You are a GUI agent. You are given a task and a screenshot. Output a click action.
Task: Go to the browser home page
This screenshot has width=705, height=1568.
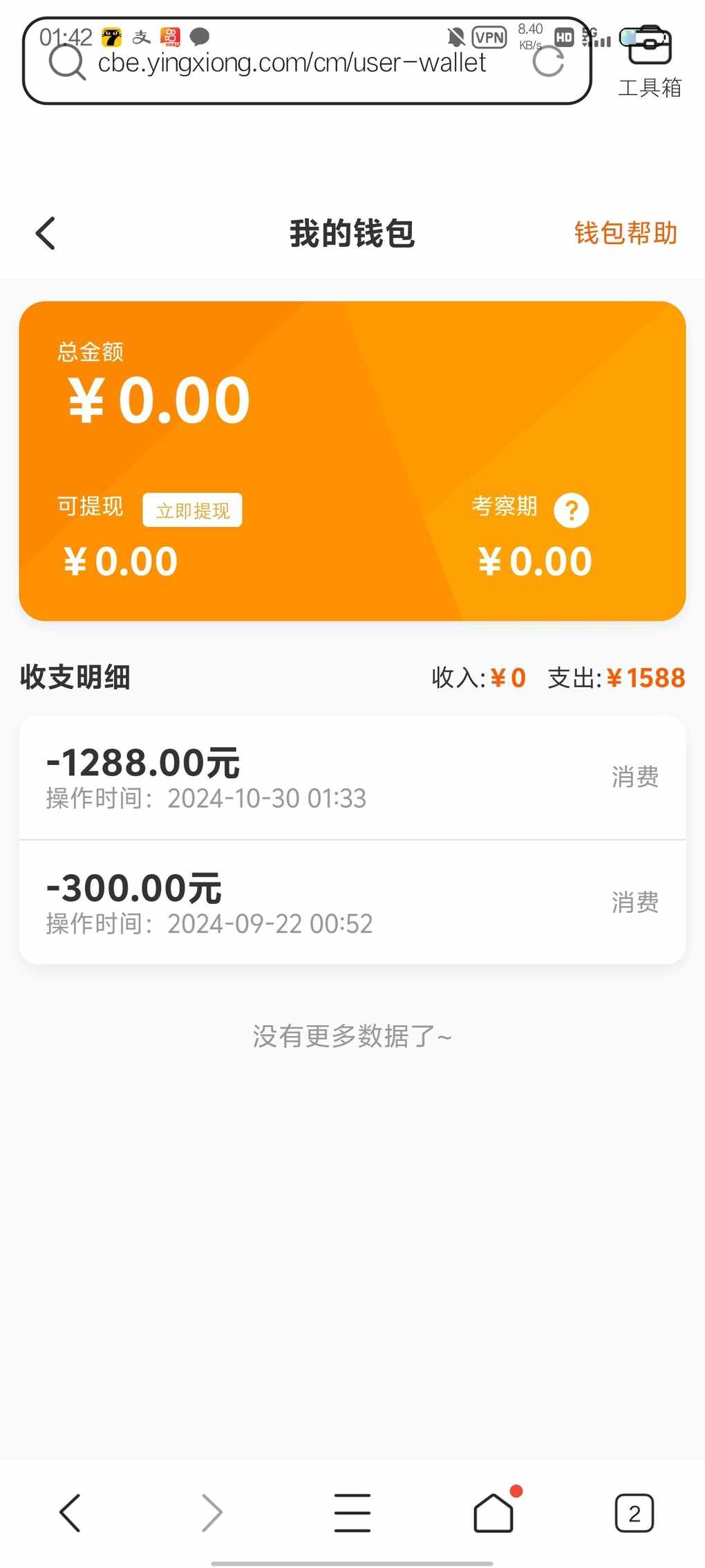[493, 1511]
